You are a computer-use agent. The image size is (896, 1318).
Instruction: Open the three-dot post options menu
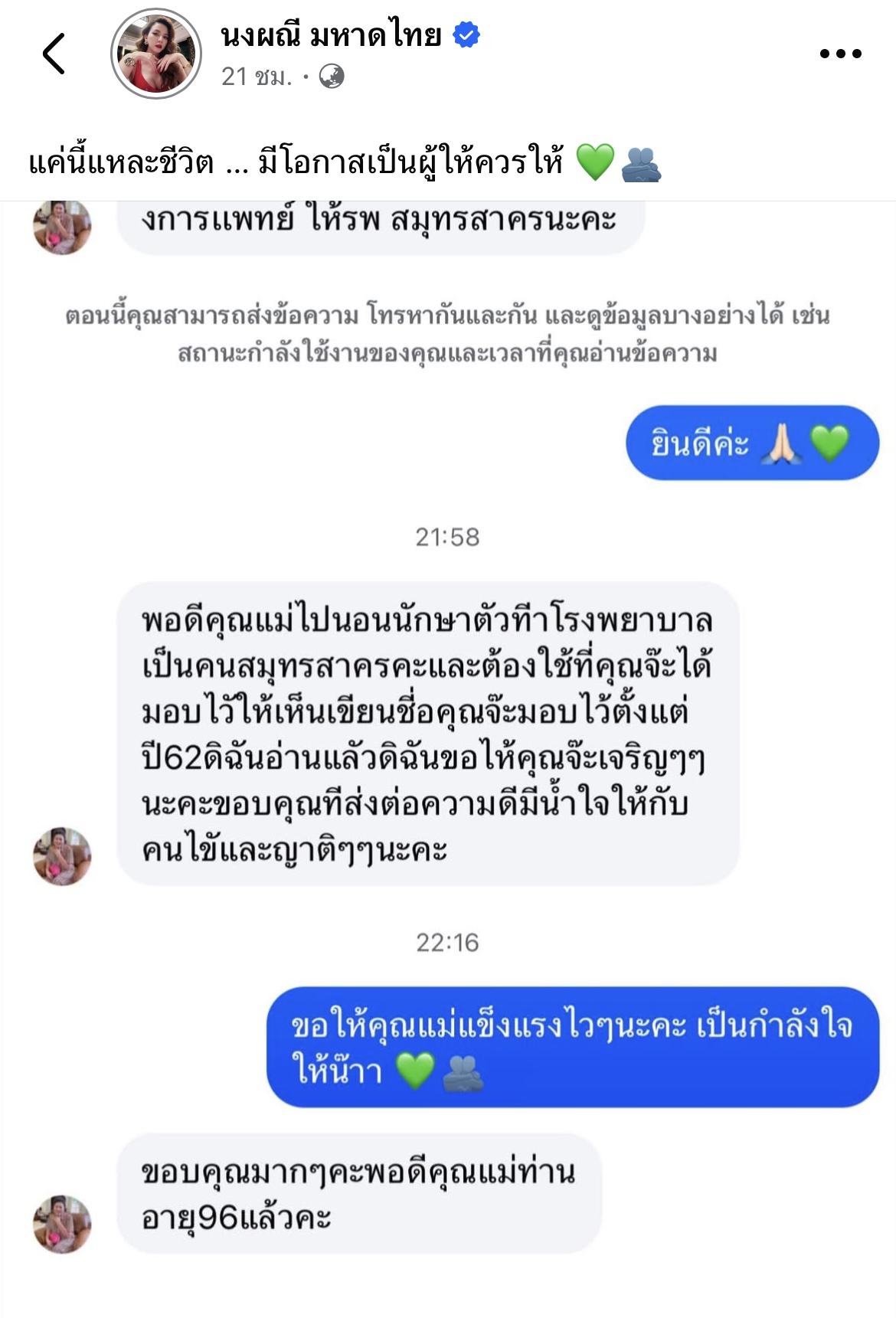pos(840,54)
